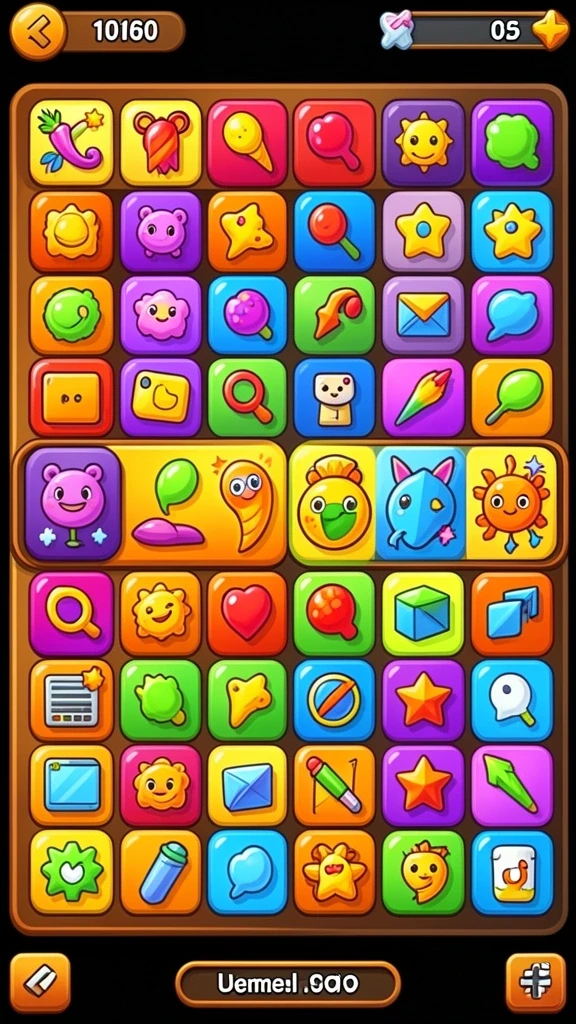Tap the yellow smiling sun tile on purple

coord(423,142)
